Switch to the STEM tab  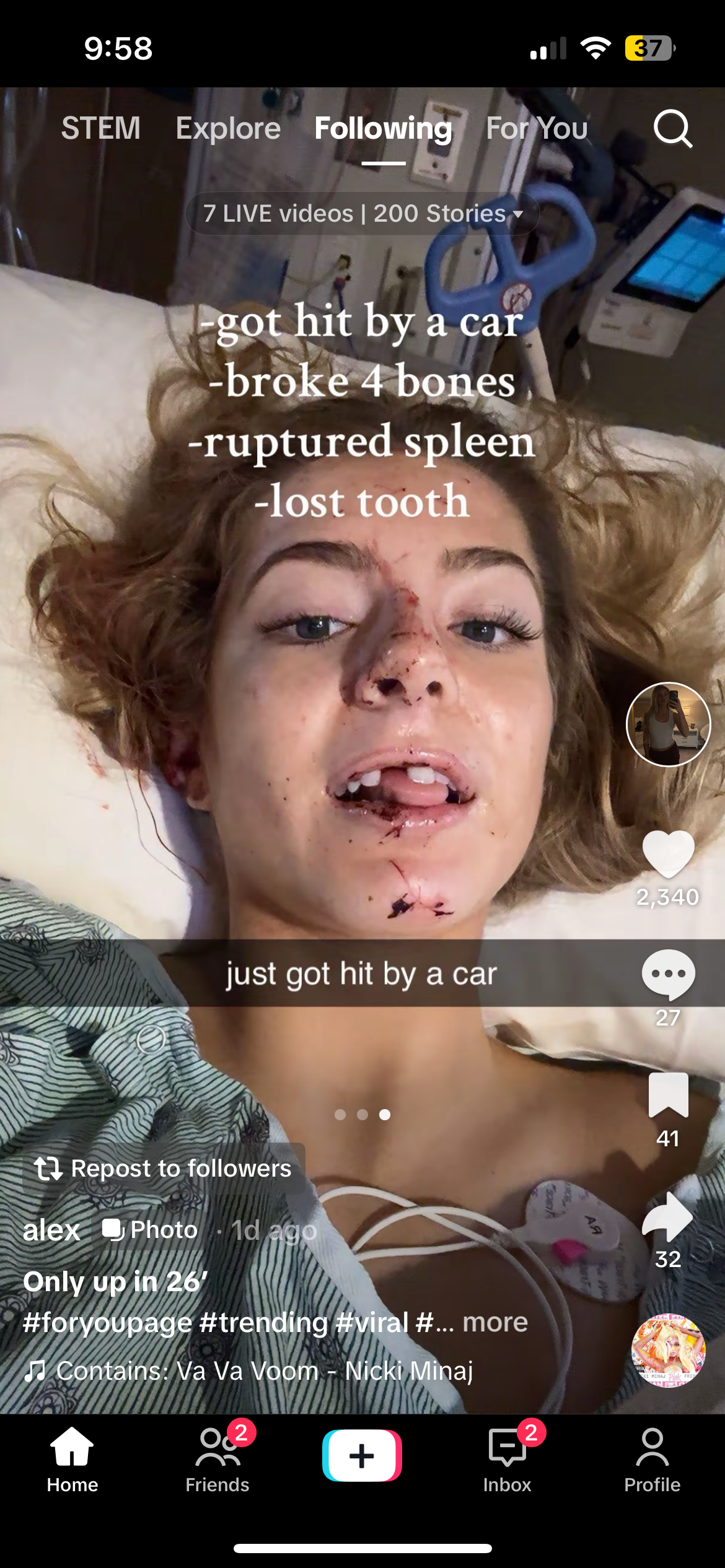(x=100, y=129)
